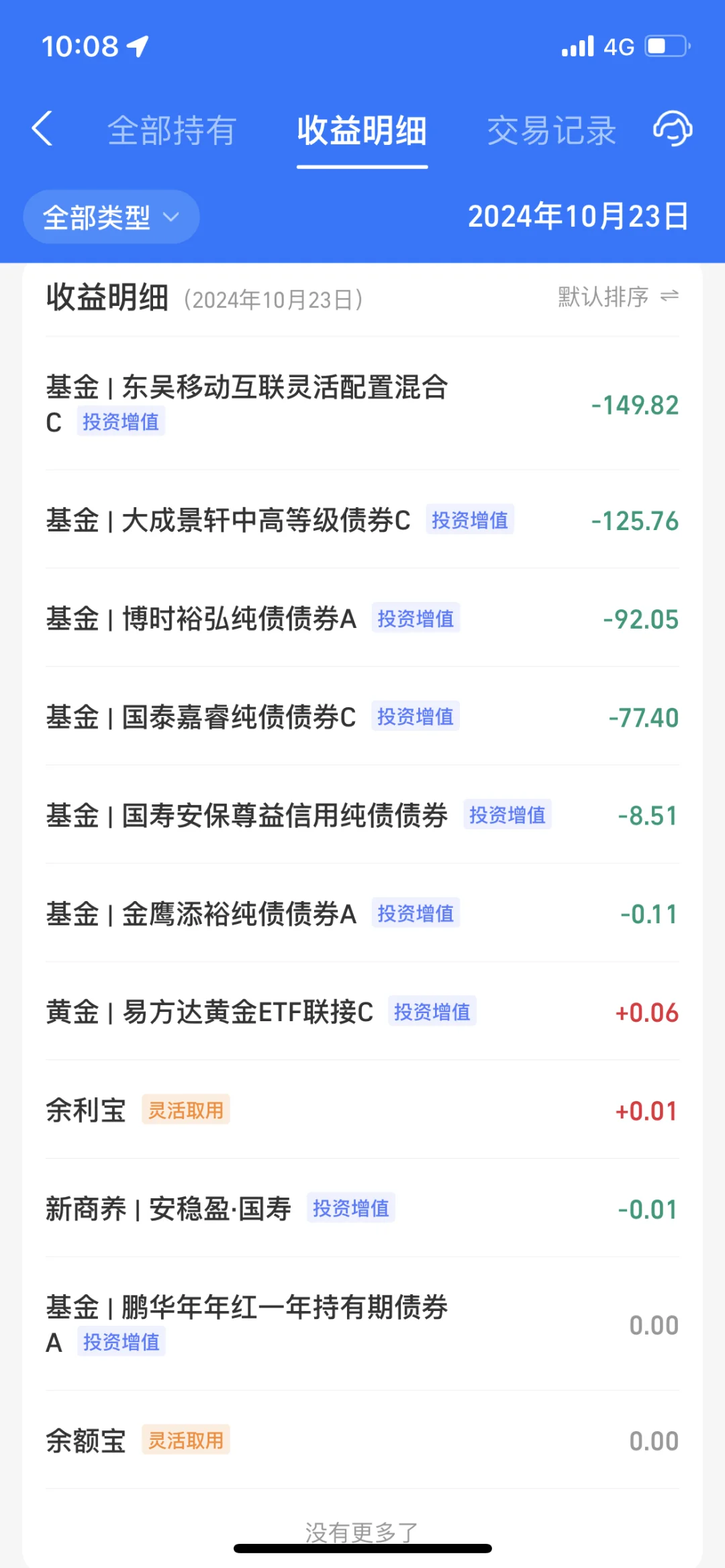The image size is (725, 1568).
Task: Open the 余额宝 earnings row
Action: [x=362, y=1441]
